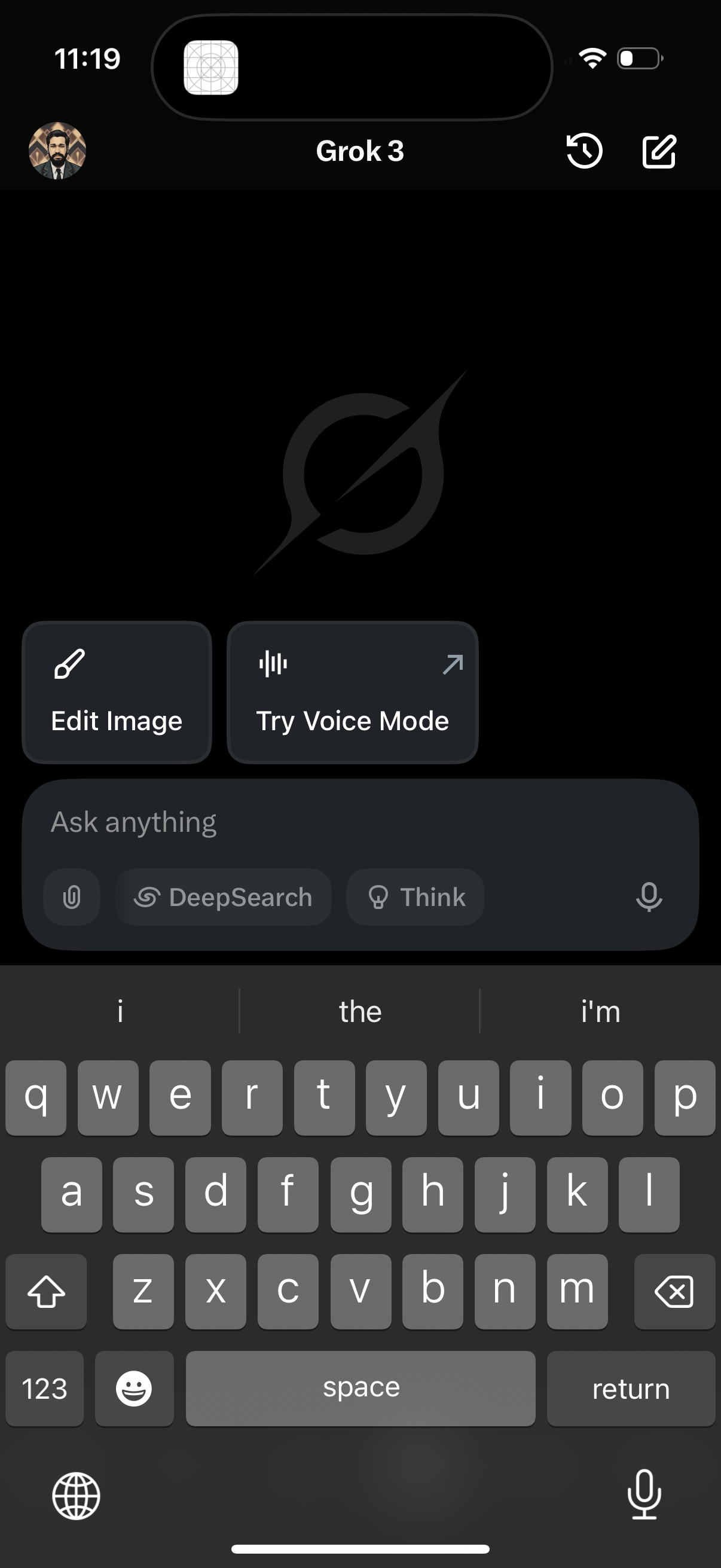Toggle the Shift key
Viewport: 721px width, 1568px height.
tap(45, 1291)
